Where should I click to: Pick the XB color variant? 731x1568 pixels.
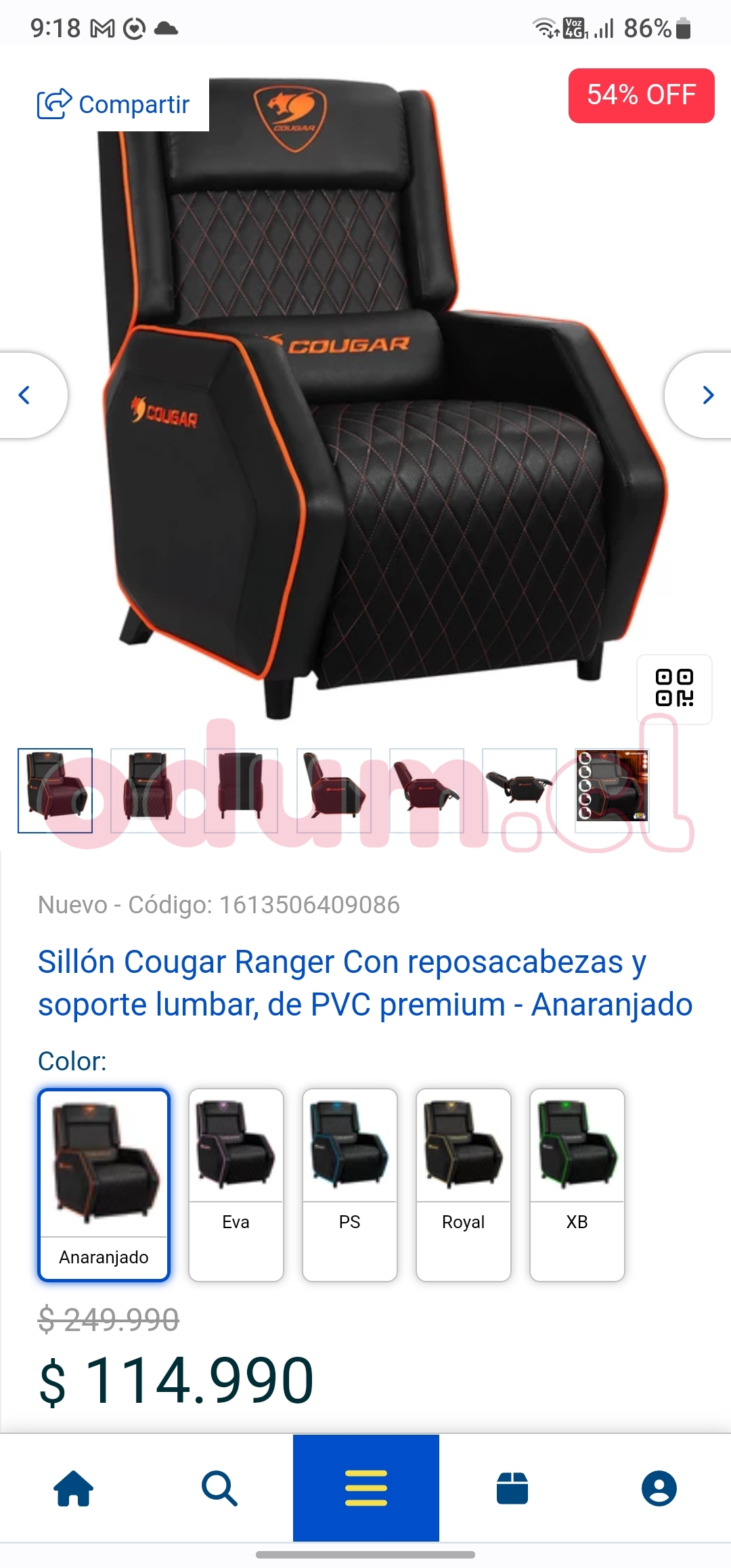(x=577, y=1184)
